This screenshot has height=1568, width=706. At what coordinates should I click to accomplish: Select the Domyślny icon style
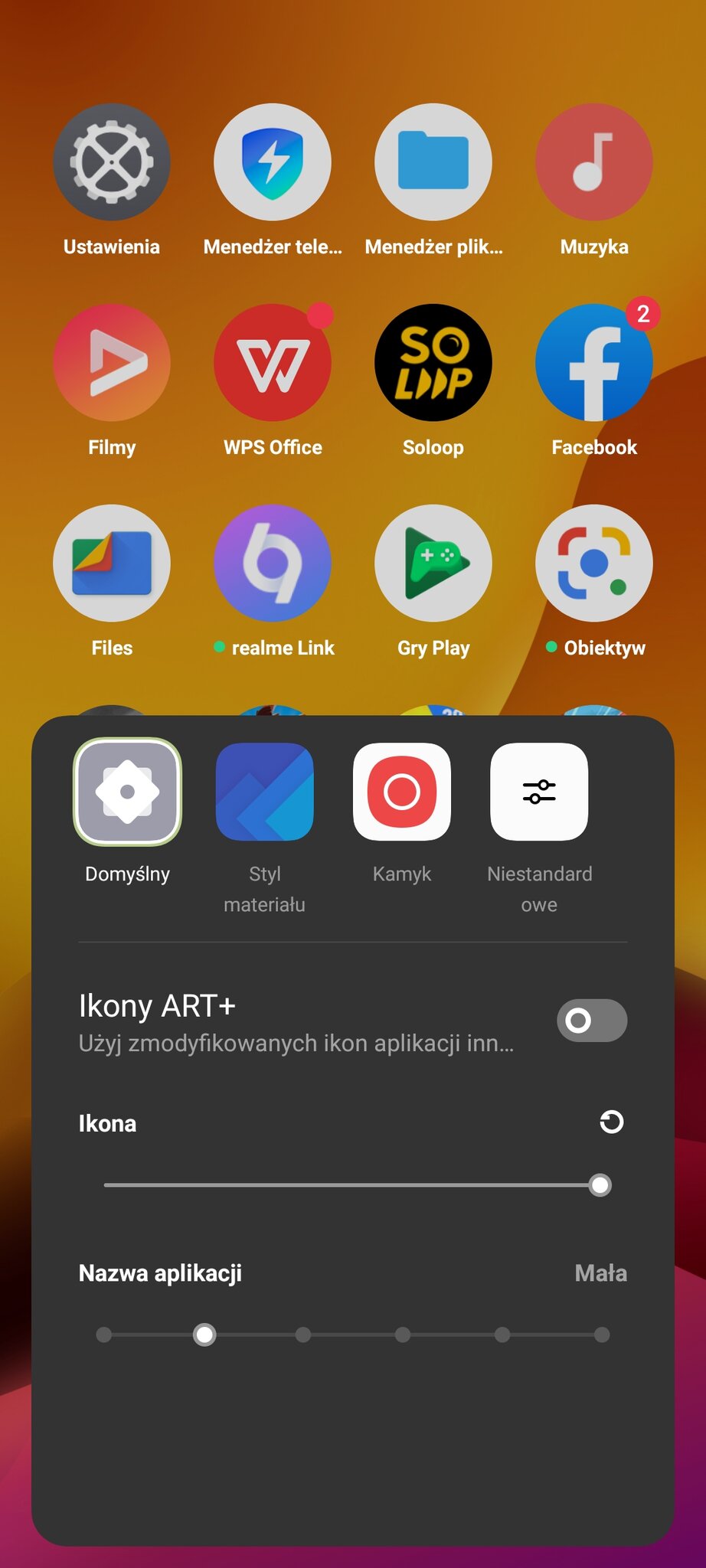[x=127, y=792]
